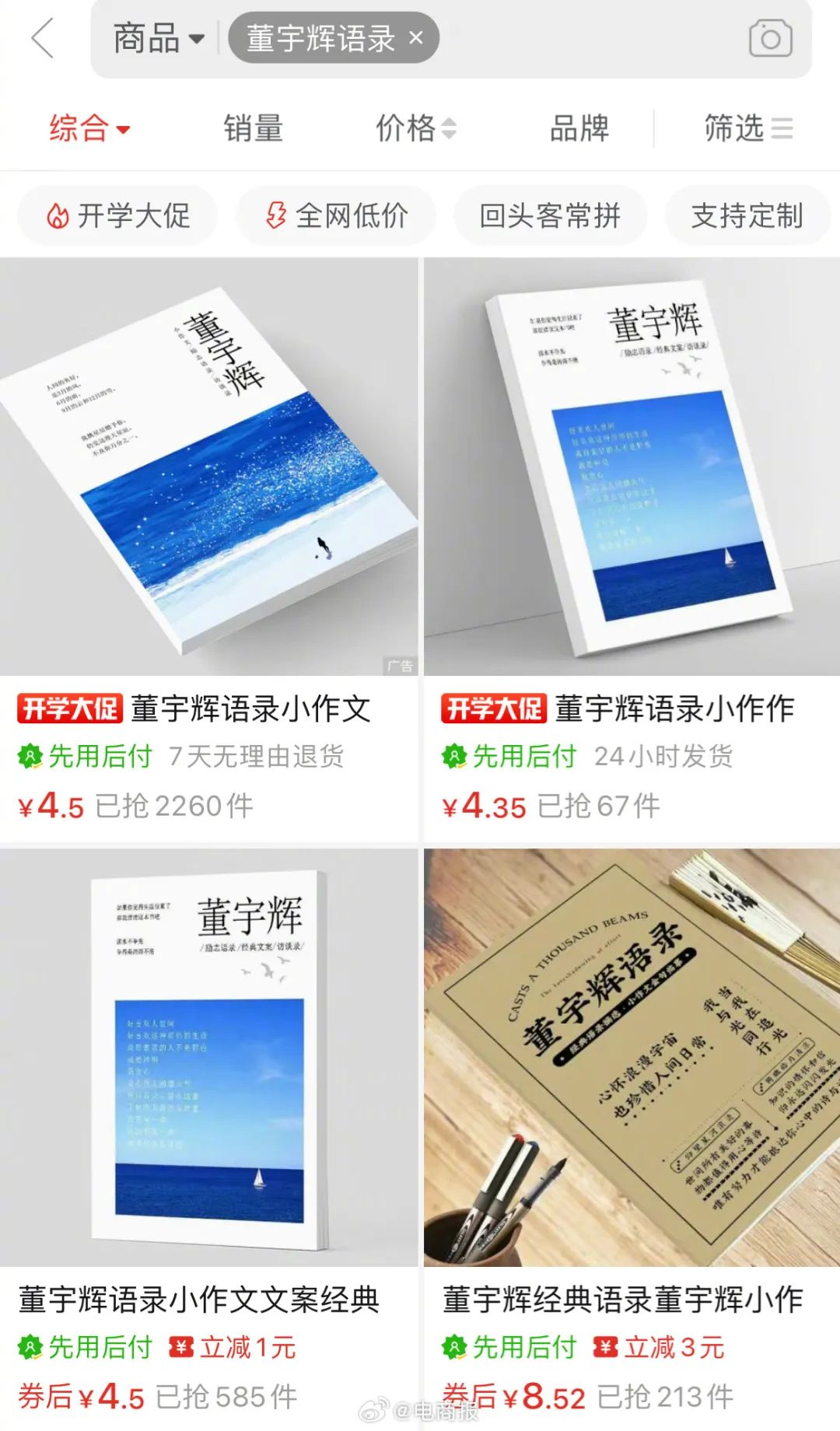The height and width of the screenshot is (1431, 840).
Task: Open the ¥8.52 董宇辉经典语录 product
Action: [x=632, y=1058]
